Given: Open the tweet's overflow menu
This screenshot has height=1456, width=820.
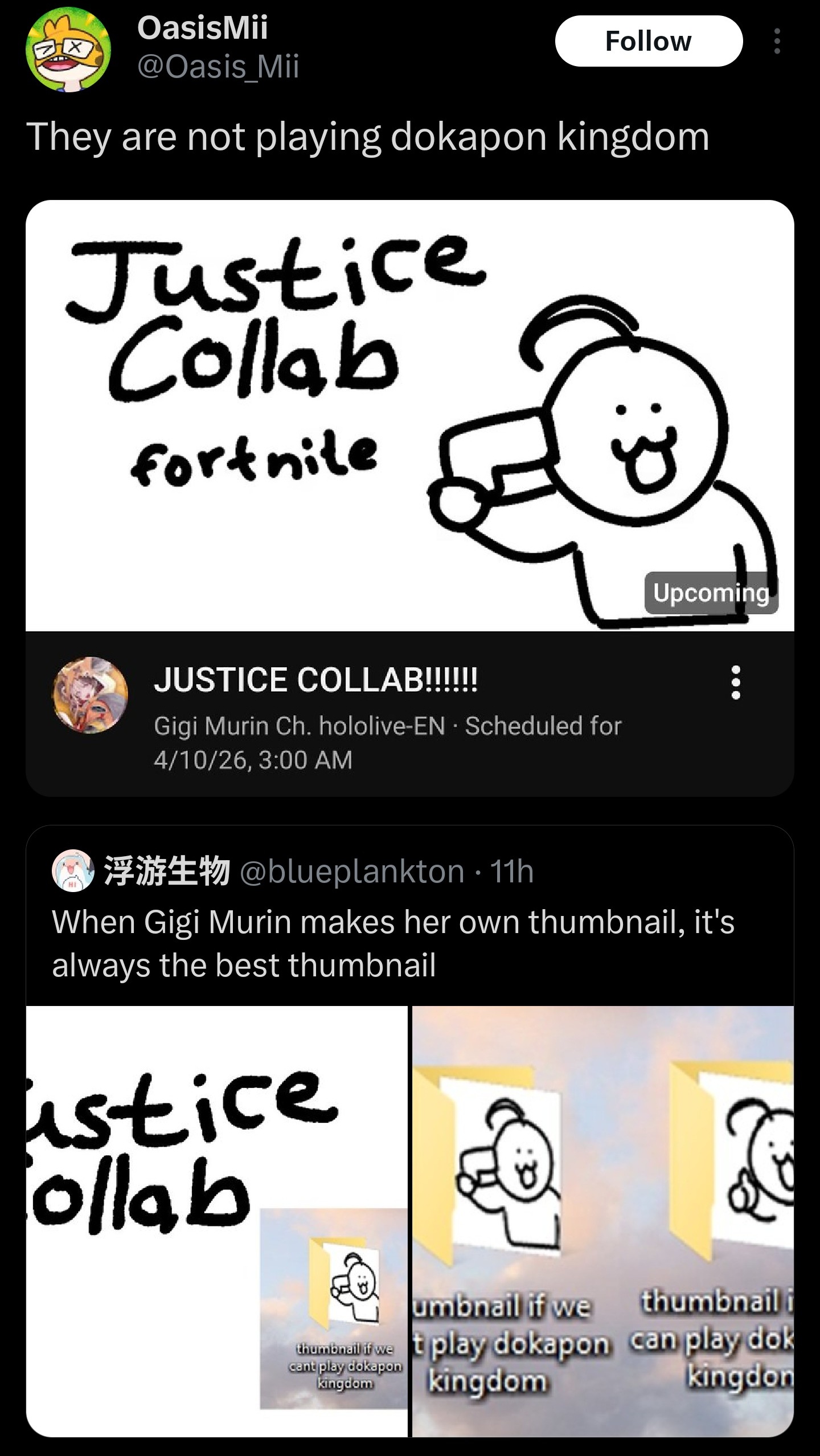Looking at the screenshot, I should click(x=777, y=41).
